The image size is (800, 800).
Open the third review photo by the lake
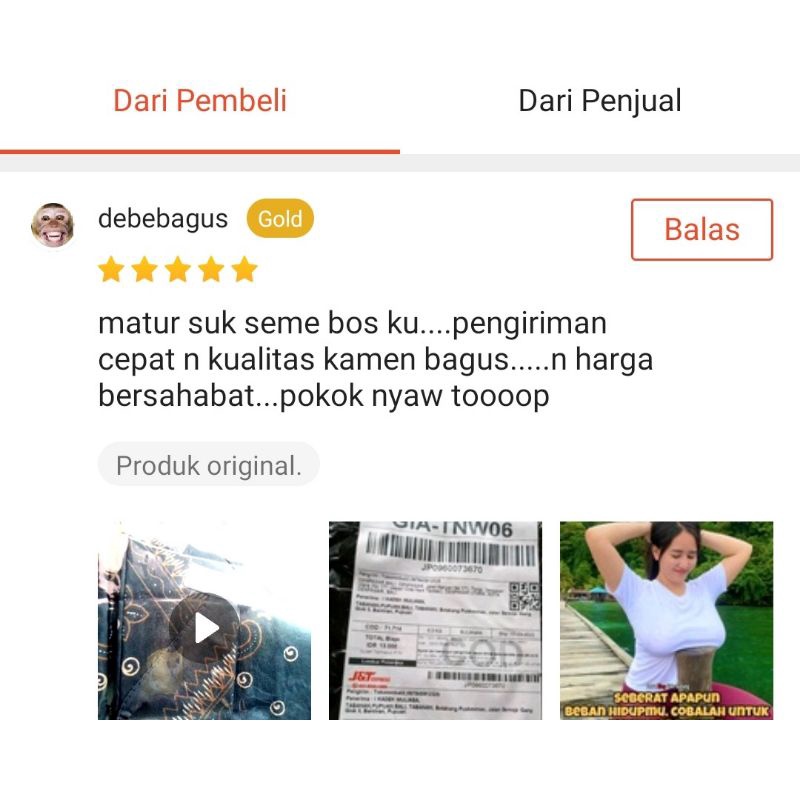(x=666, y=620)
